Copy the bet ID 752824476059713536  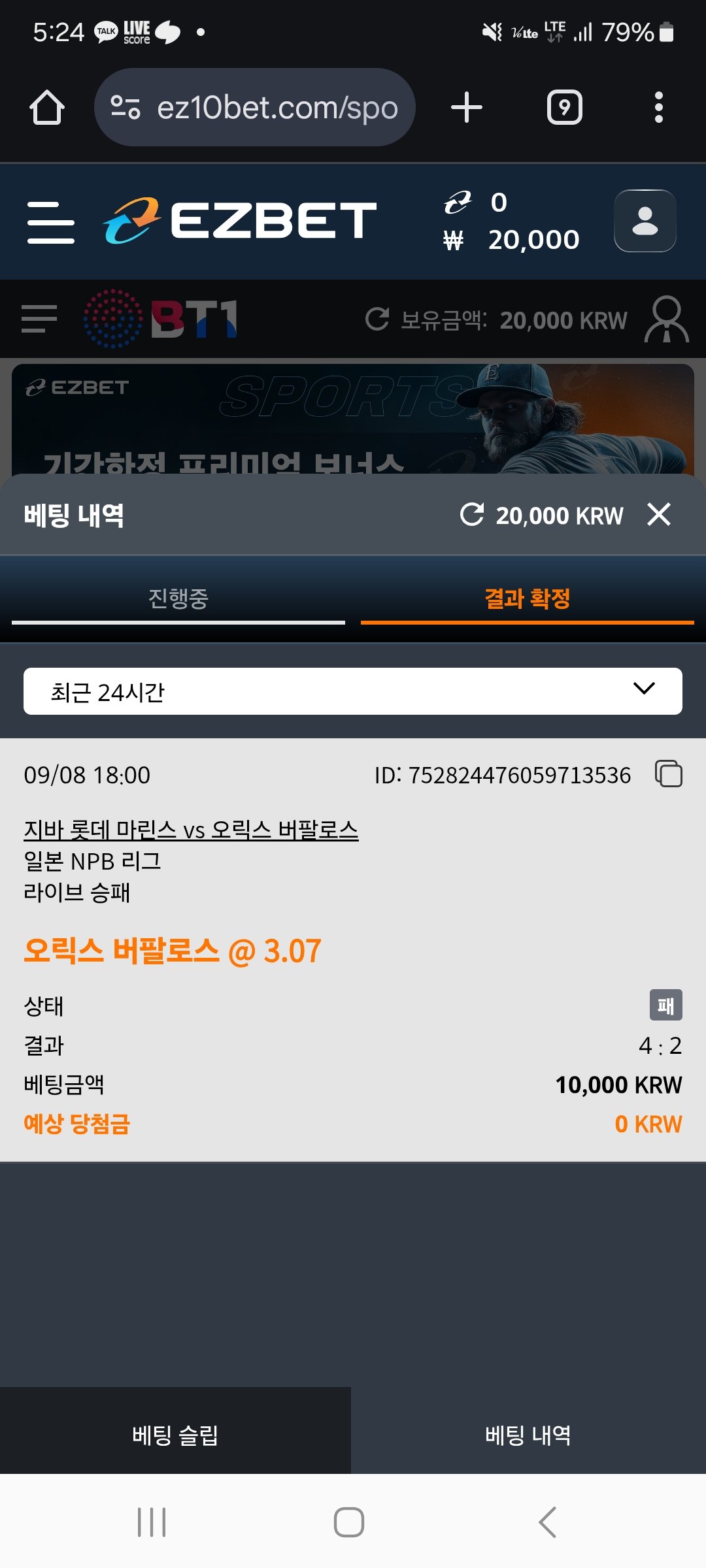point(669,774)
